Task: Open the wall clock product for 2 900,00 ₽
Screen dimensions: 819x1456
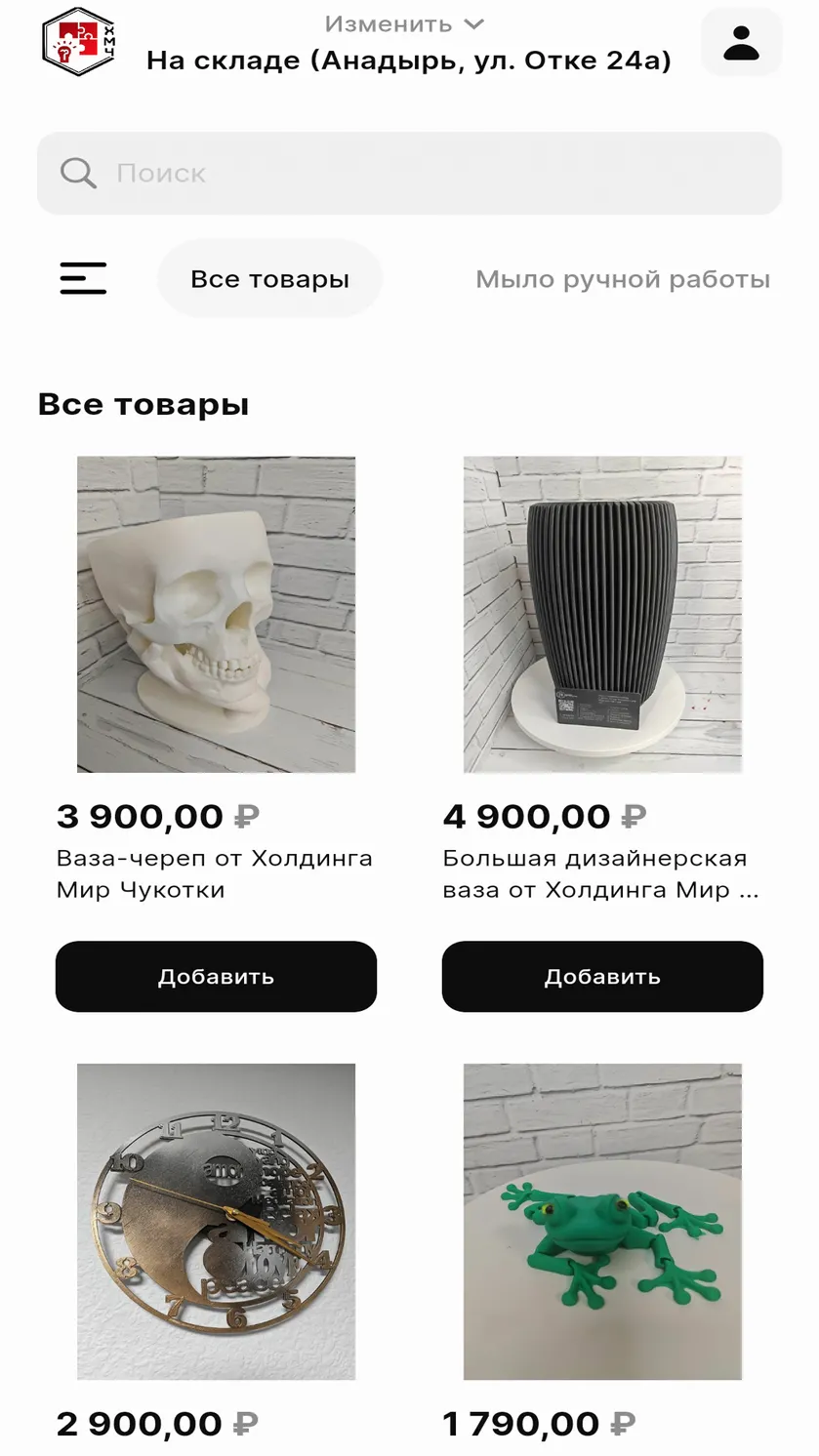Action: tap(216, 1222)
